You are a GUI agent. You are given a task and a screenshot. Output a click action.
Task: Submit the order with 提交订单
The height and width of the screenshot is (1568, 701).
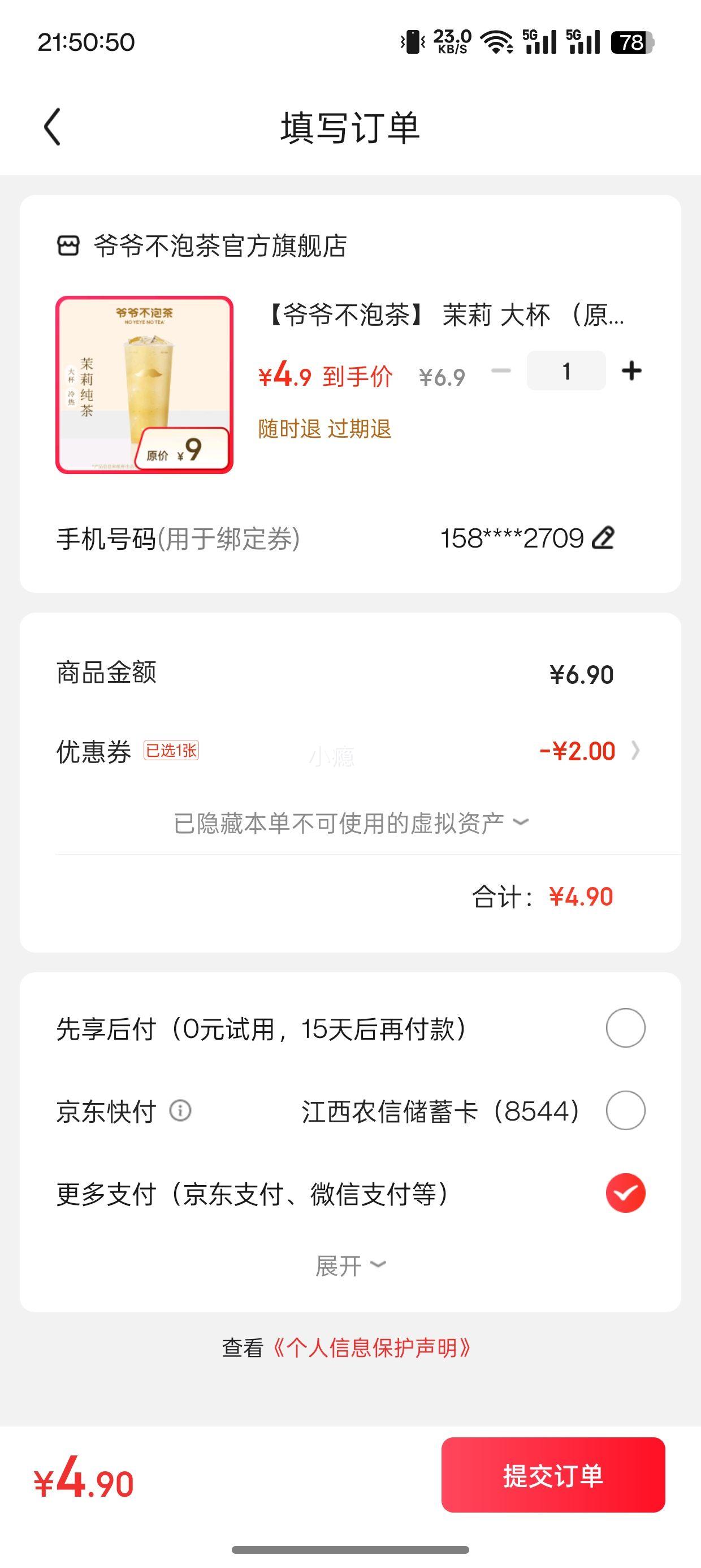click(x=552, y=1475)
